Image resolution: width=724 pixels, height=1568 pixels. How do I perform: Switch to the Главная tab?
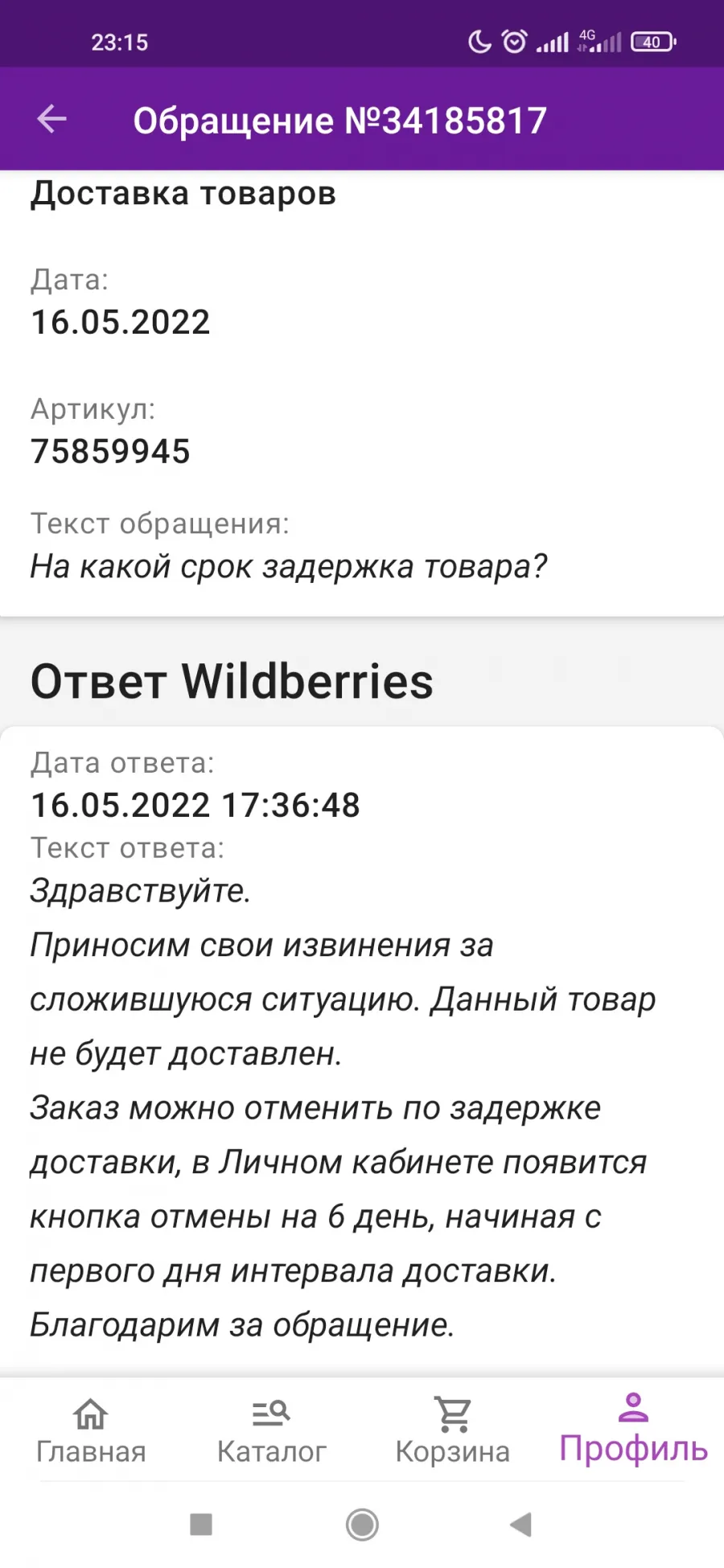coord(91,1431)
